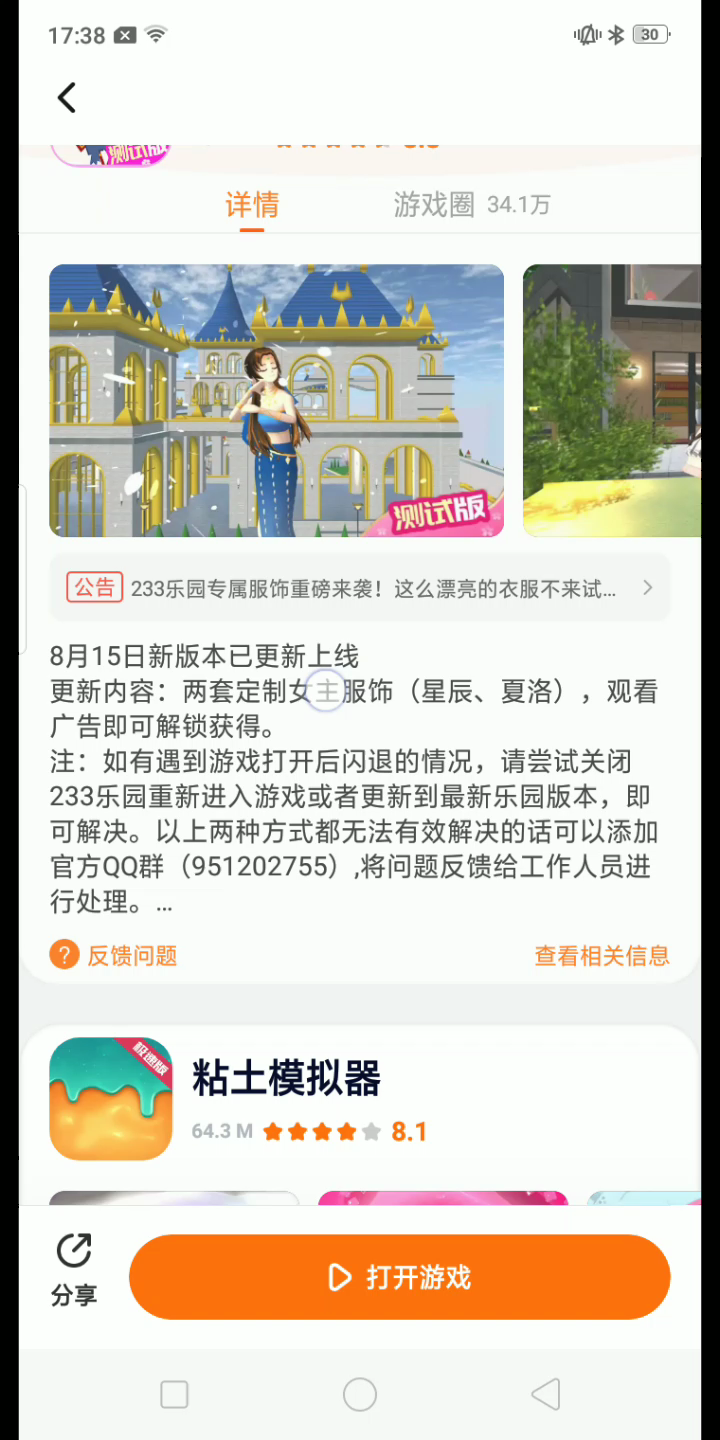The width and height of the screenshot is (720, 1440).
Task: Switch to the 详情 tab
Action: click(252, 205)
